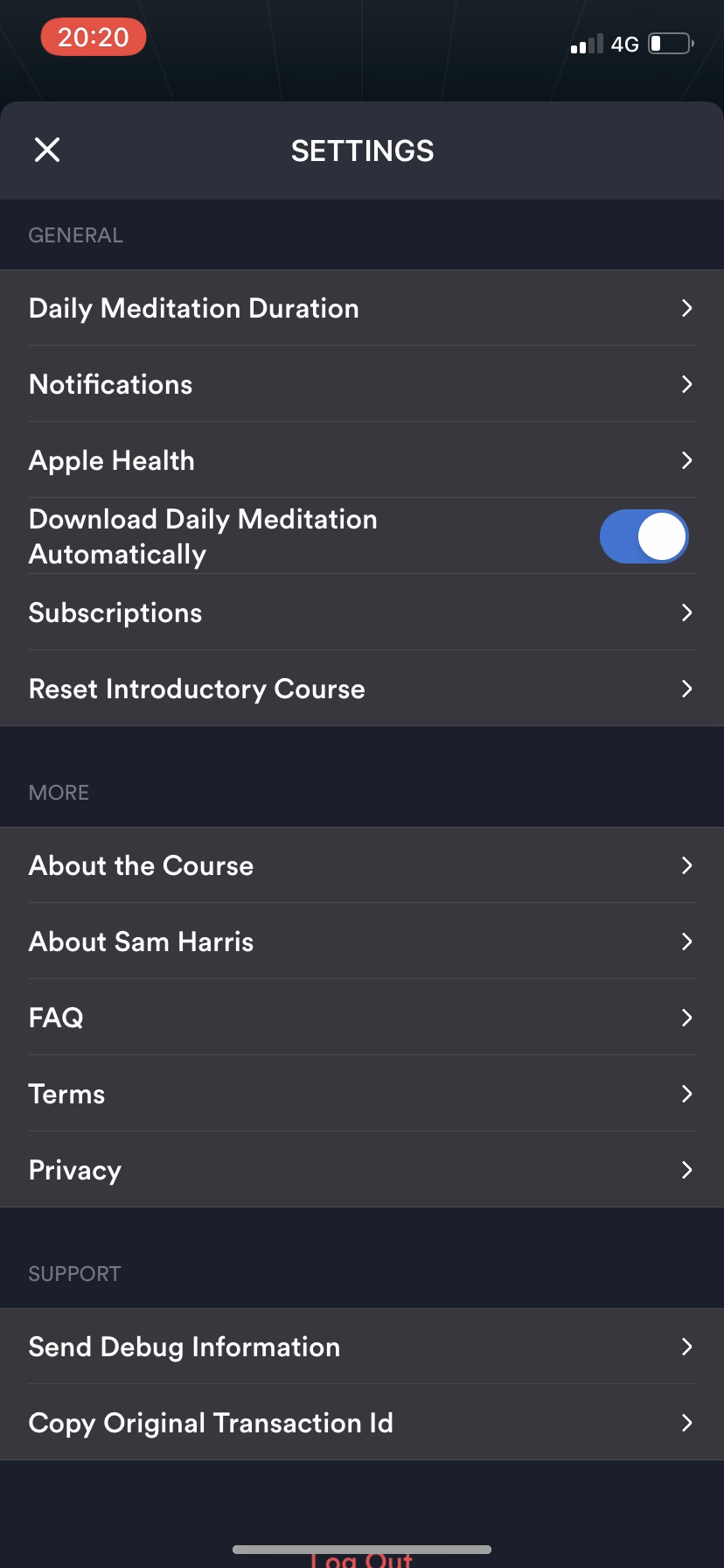The image size is (724, 1568).
Task: Disable Download Daily Meditation Automatically
Action: 644,536
